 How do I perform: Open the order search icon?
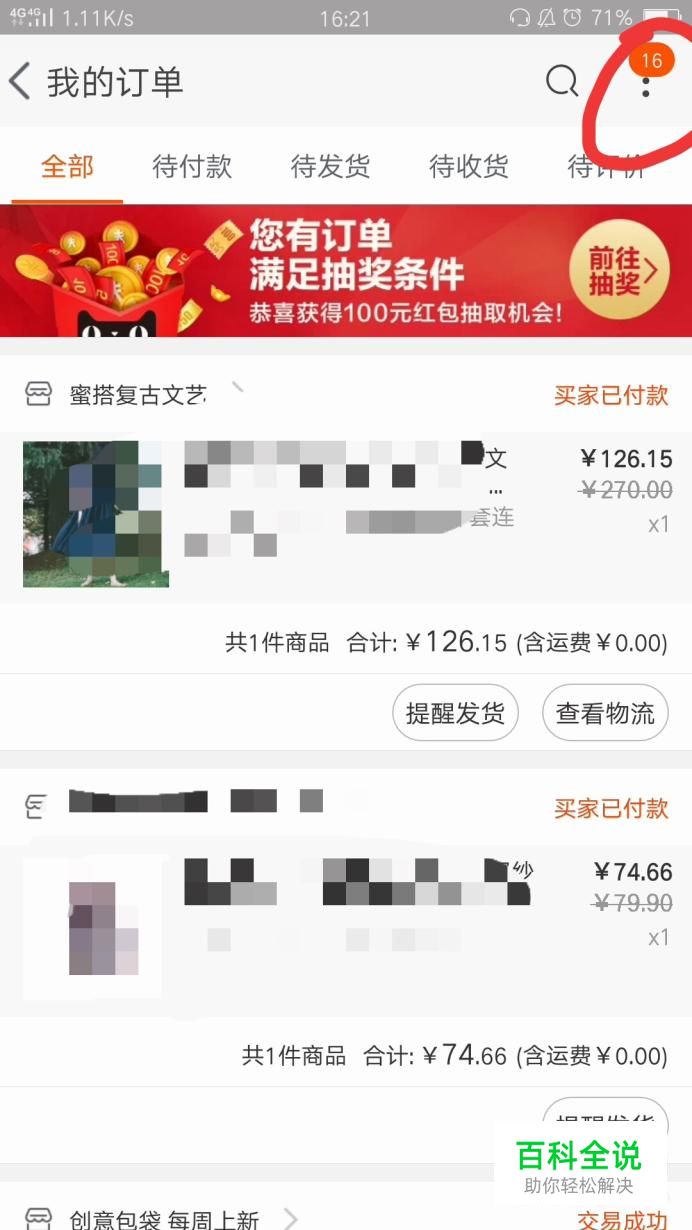[562, 81]
